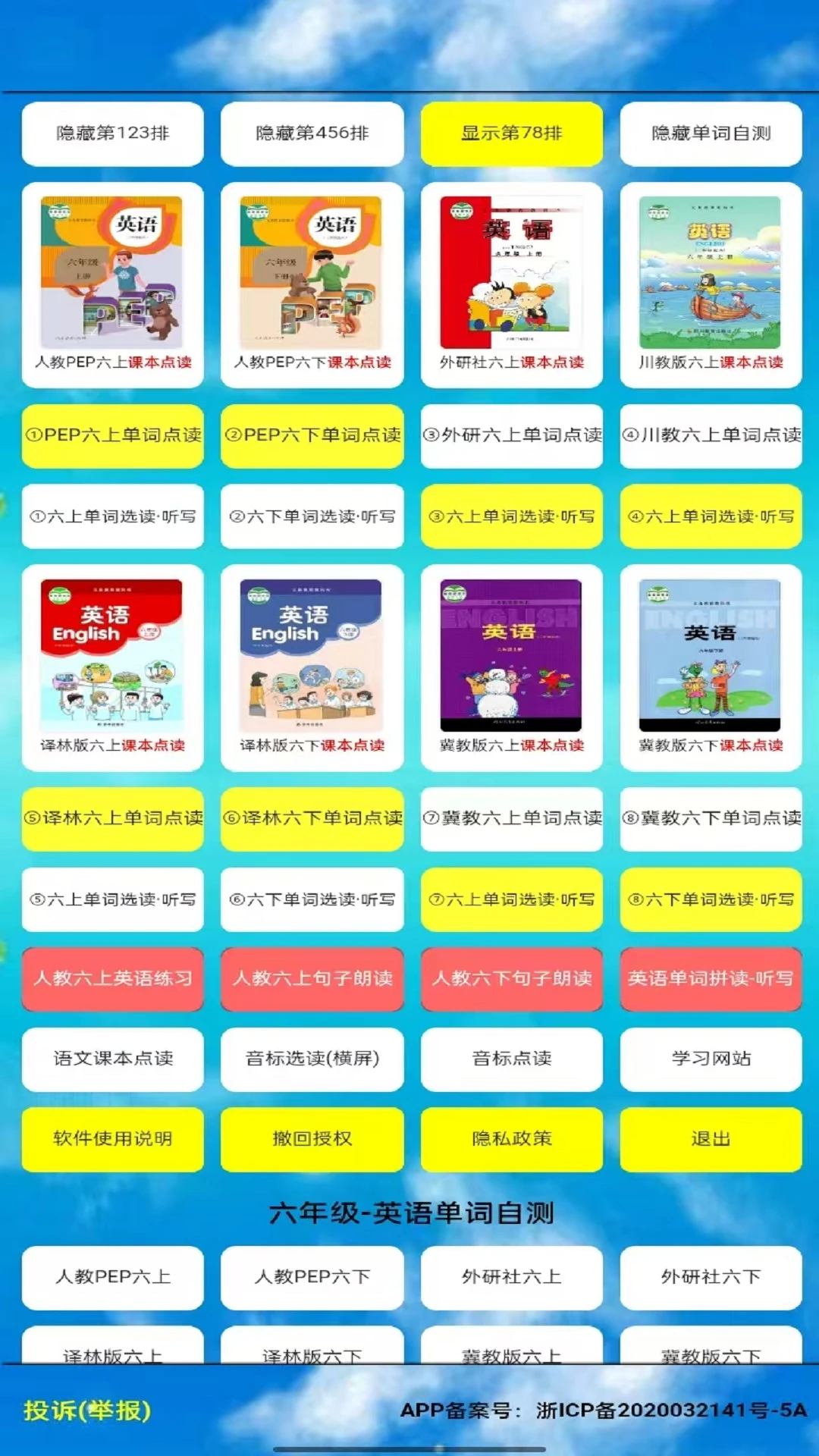Image resolution: width=819 pixels, height=1456 pixels.
Task: Open ①六上单词选读·听写
Action: point(112,516)
